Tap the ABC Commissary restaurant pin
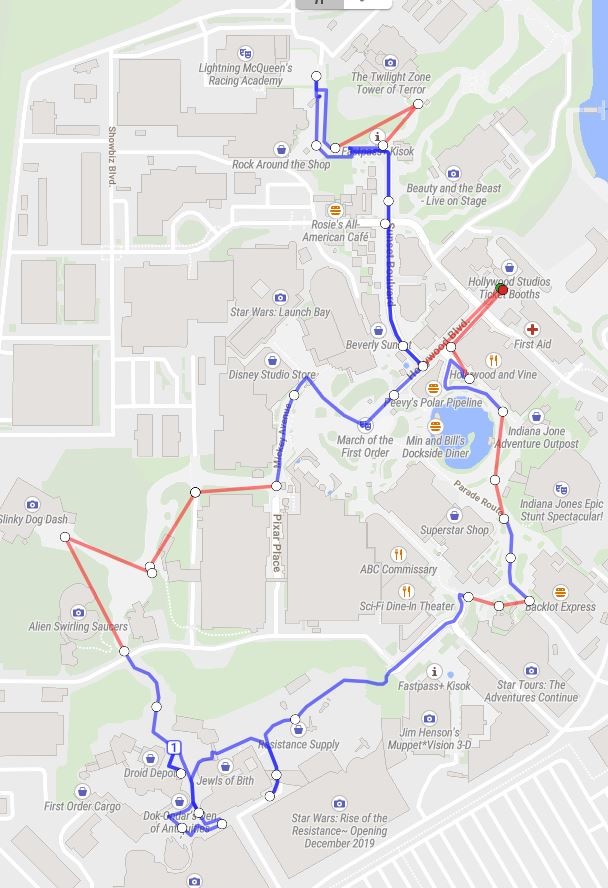Image resolution: width=608 pixels, height=888 pixels. coord(398,554)
